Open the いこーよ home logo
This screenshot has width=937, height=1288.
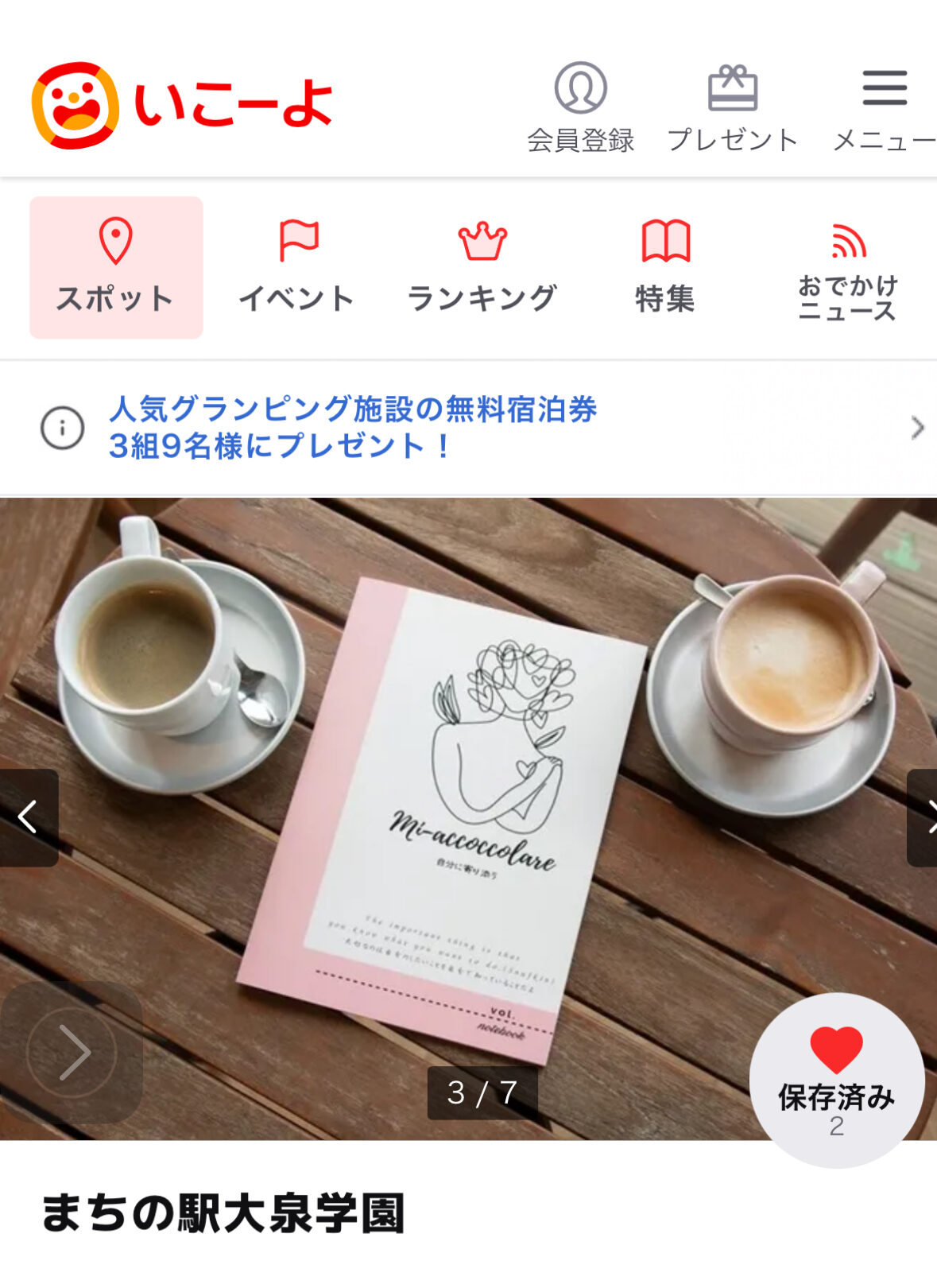181,105
